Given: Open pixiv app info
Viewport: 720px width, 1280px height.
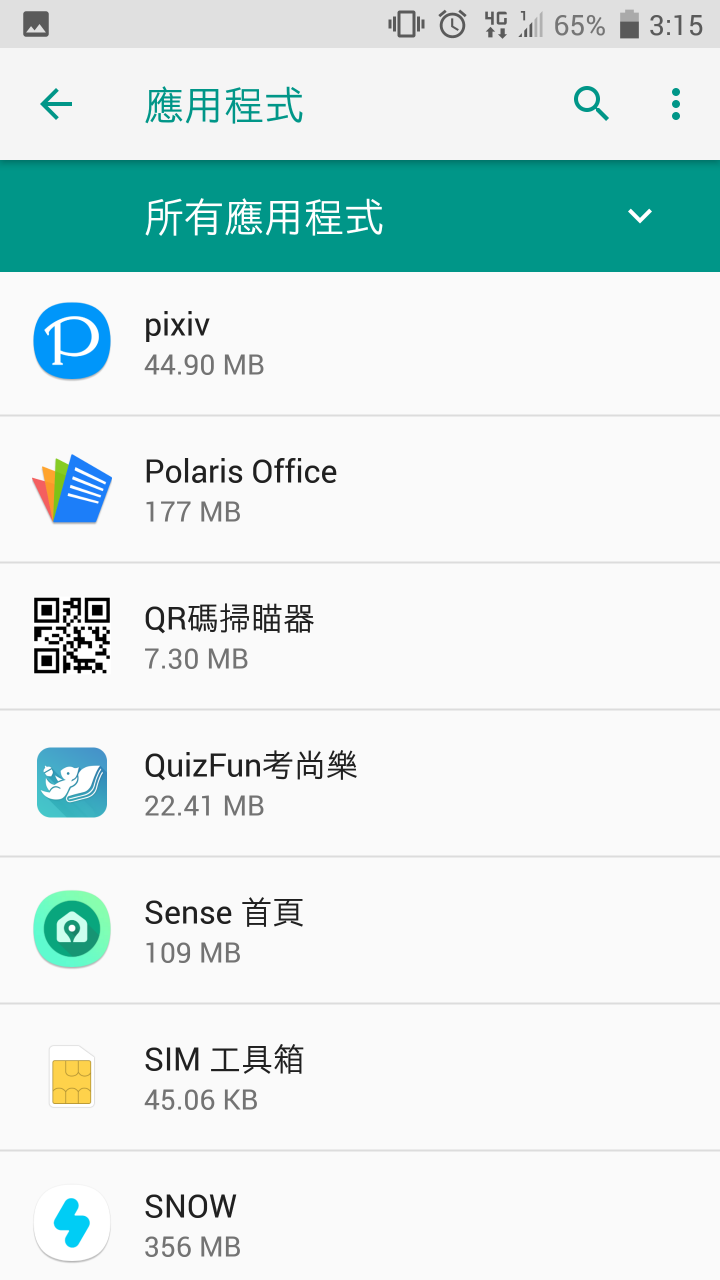Looking at the screenshot, I should click(x=360, y=343).
